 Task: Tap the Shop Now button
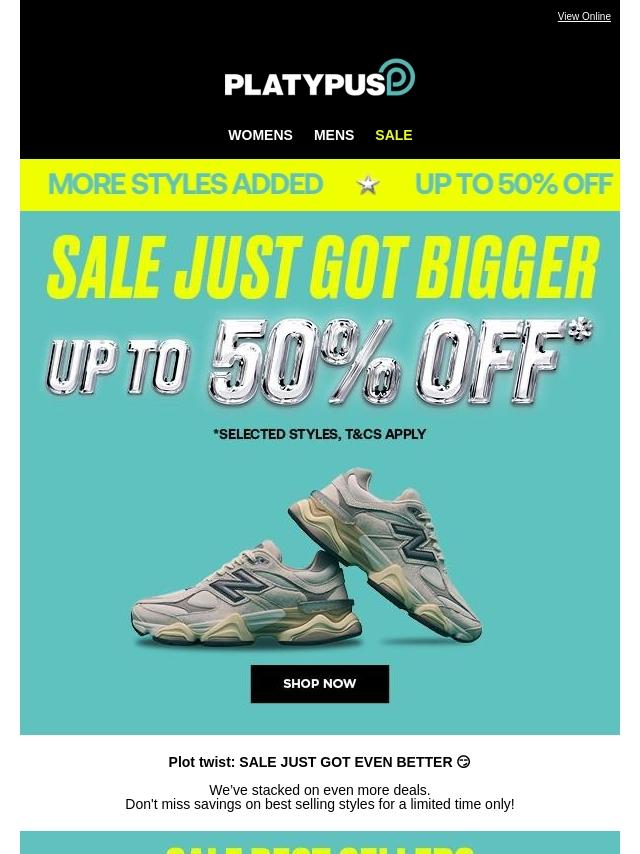(x=319, y=684)
